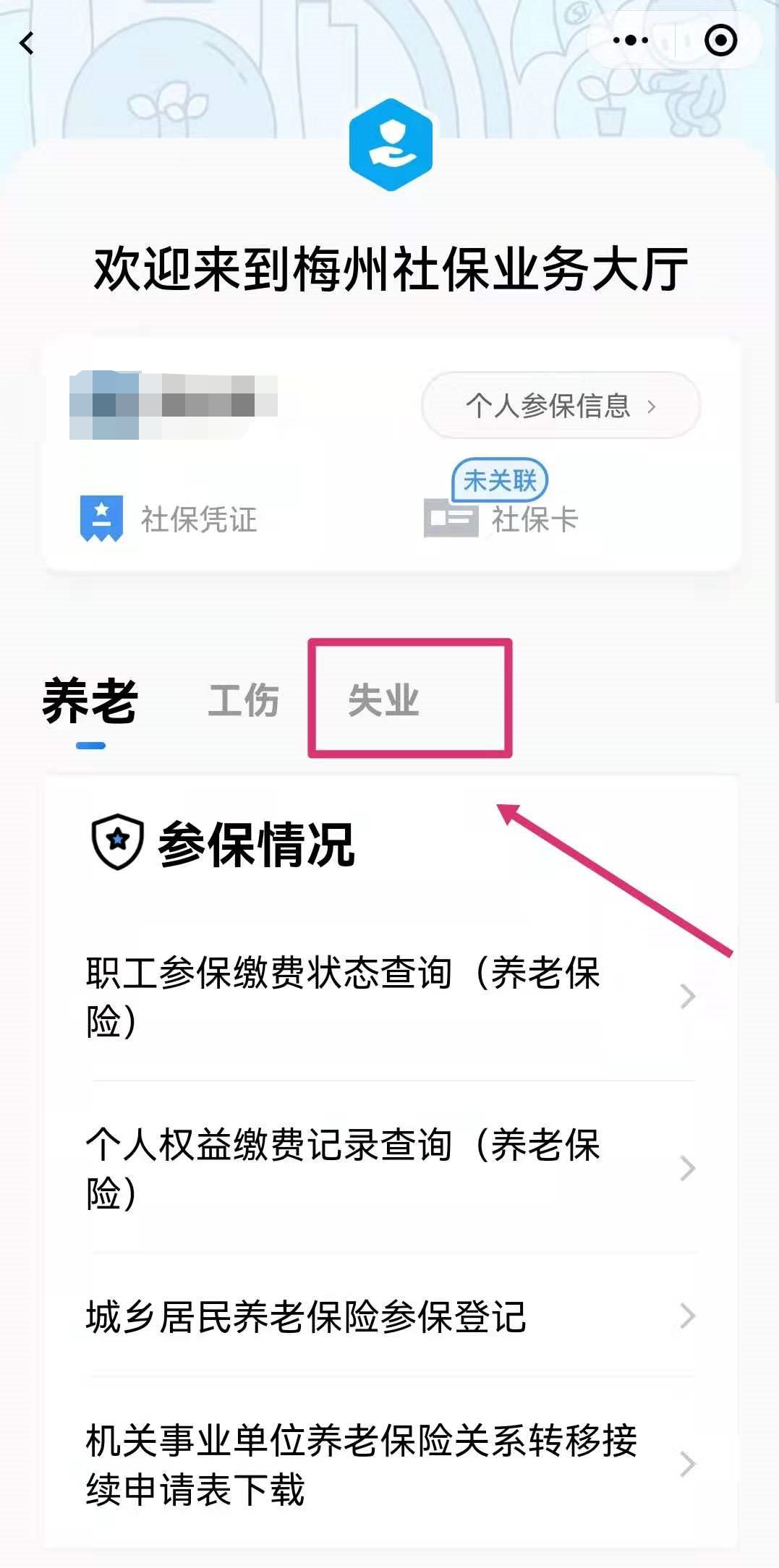
Task: Open 个人参保信息 details
Action: 561,406
